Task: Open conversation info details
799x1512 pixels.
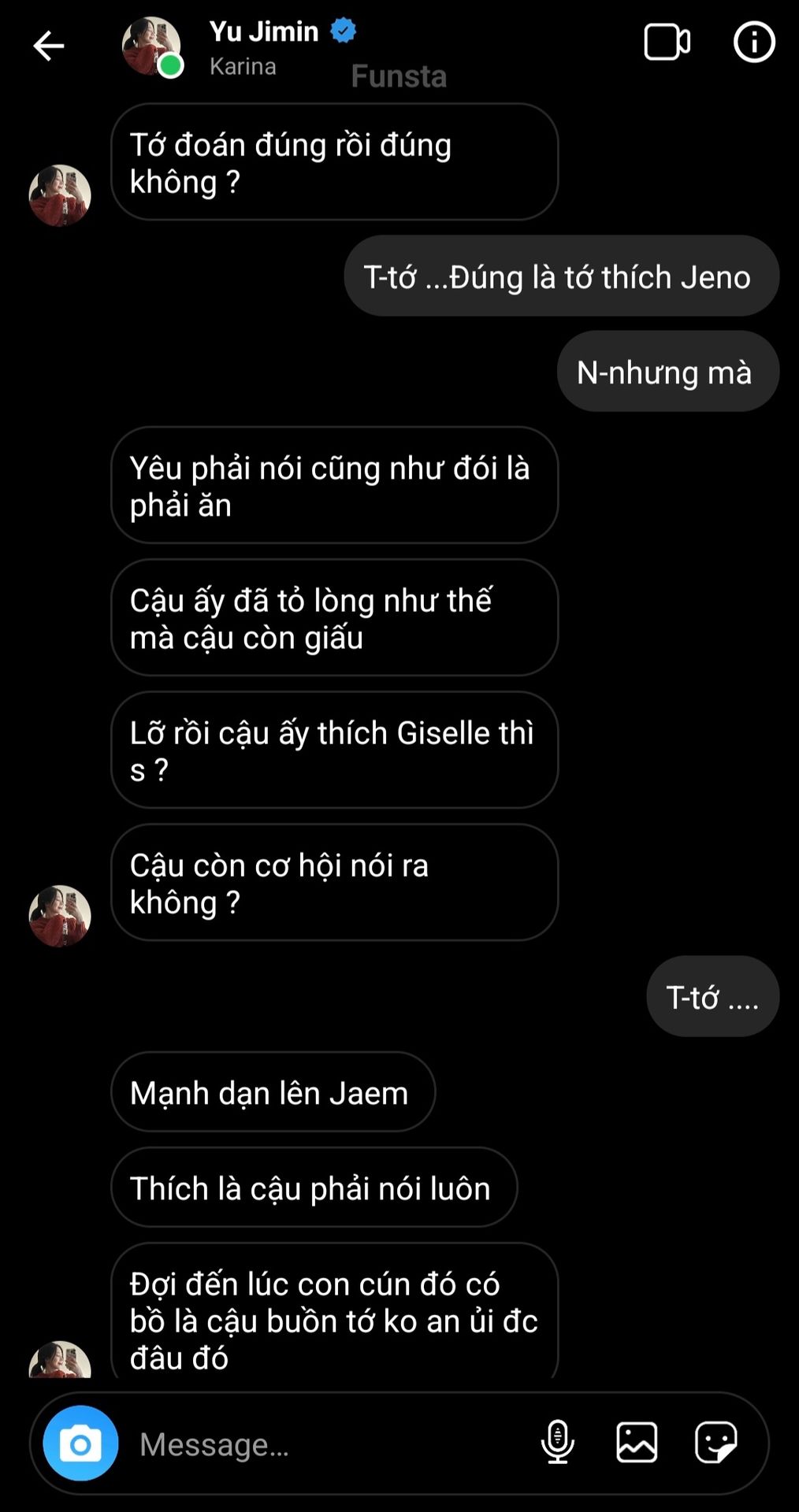Action: pos(754,43)
